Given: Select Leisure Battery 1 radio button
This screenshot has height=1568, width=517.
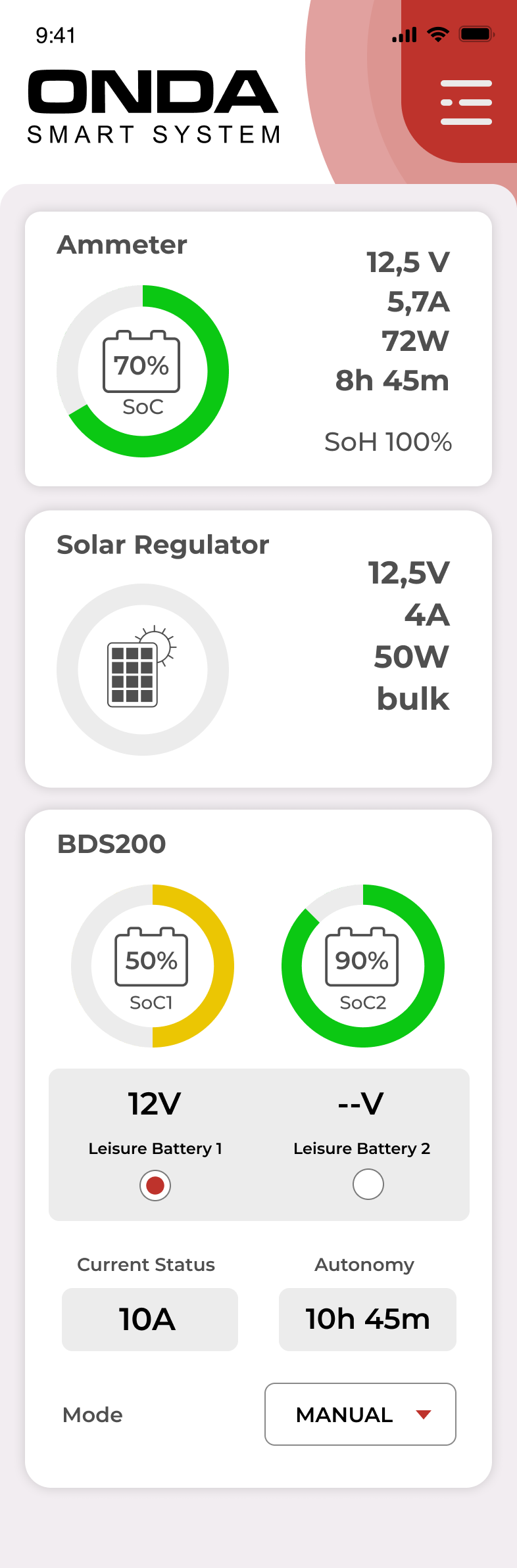Looking at the screenshot, I should 155,1185.
